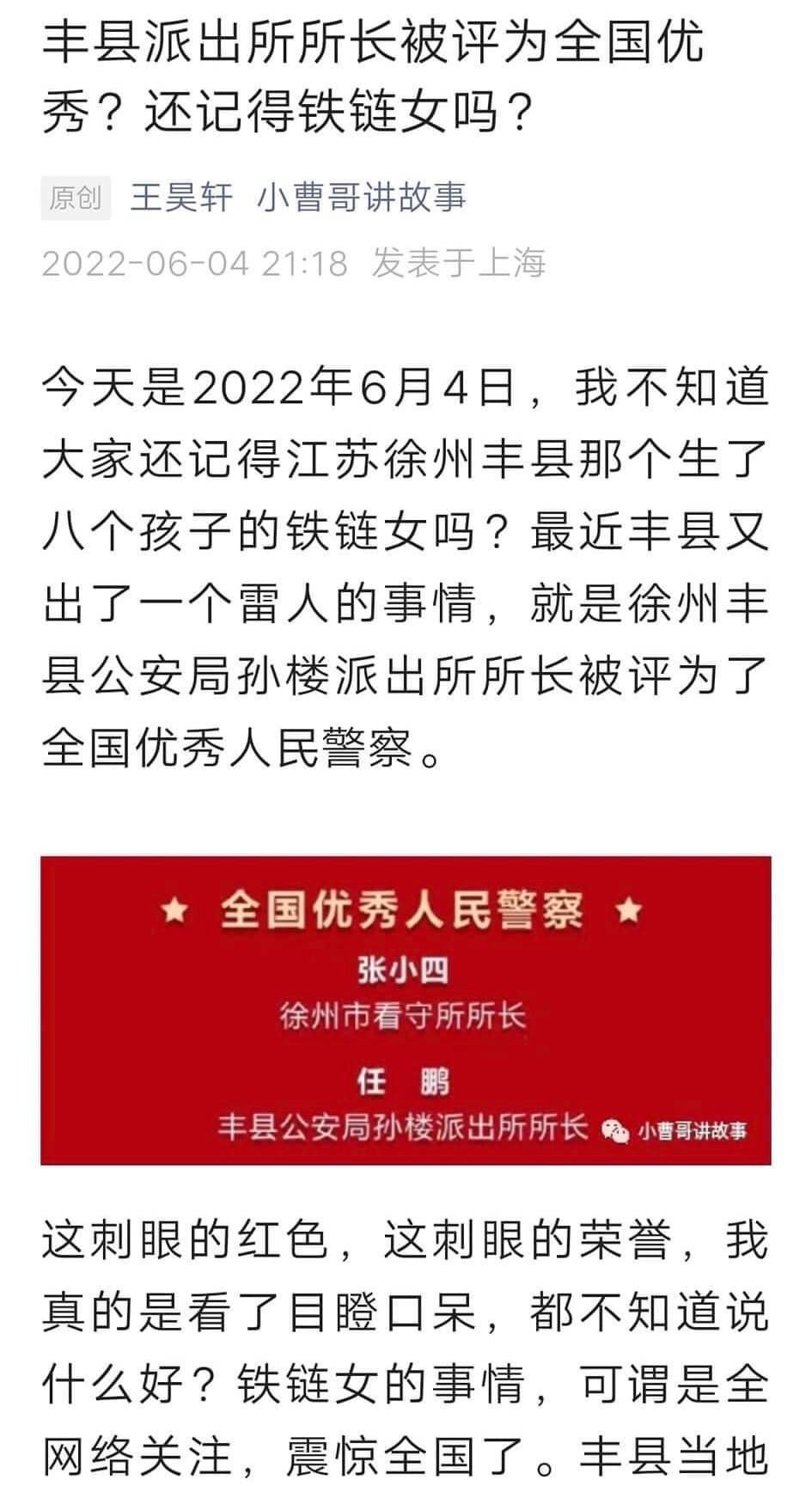Open the 小曹哥讲故事 official account
This screenshot has width=812, height=1486.
click(362, 198)
